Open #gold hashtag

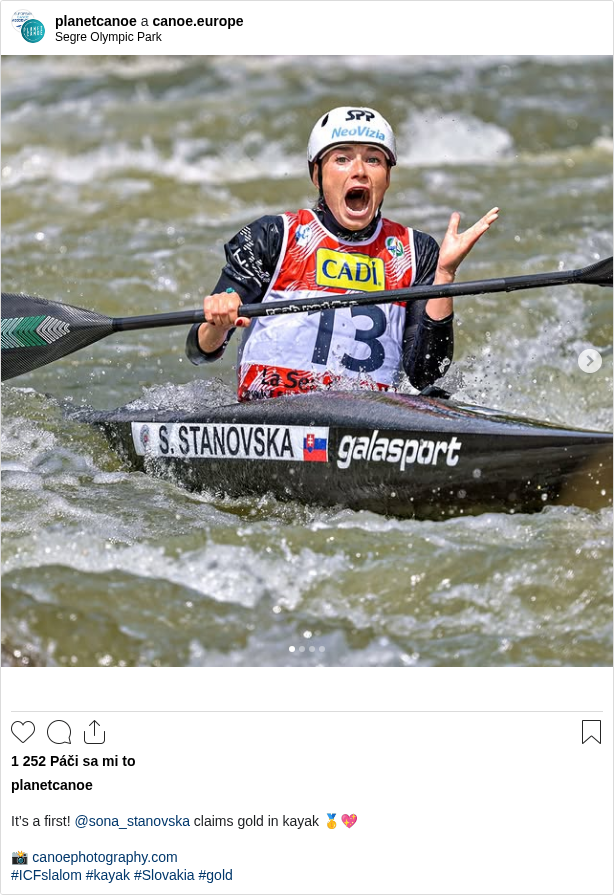coord(215,875)
